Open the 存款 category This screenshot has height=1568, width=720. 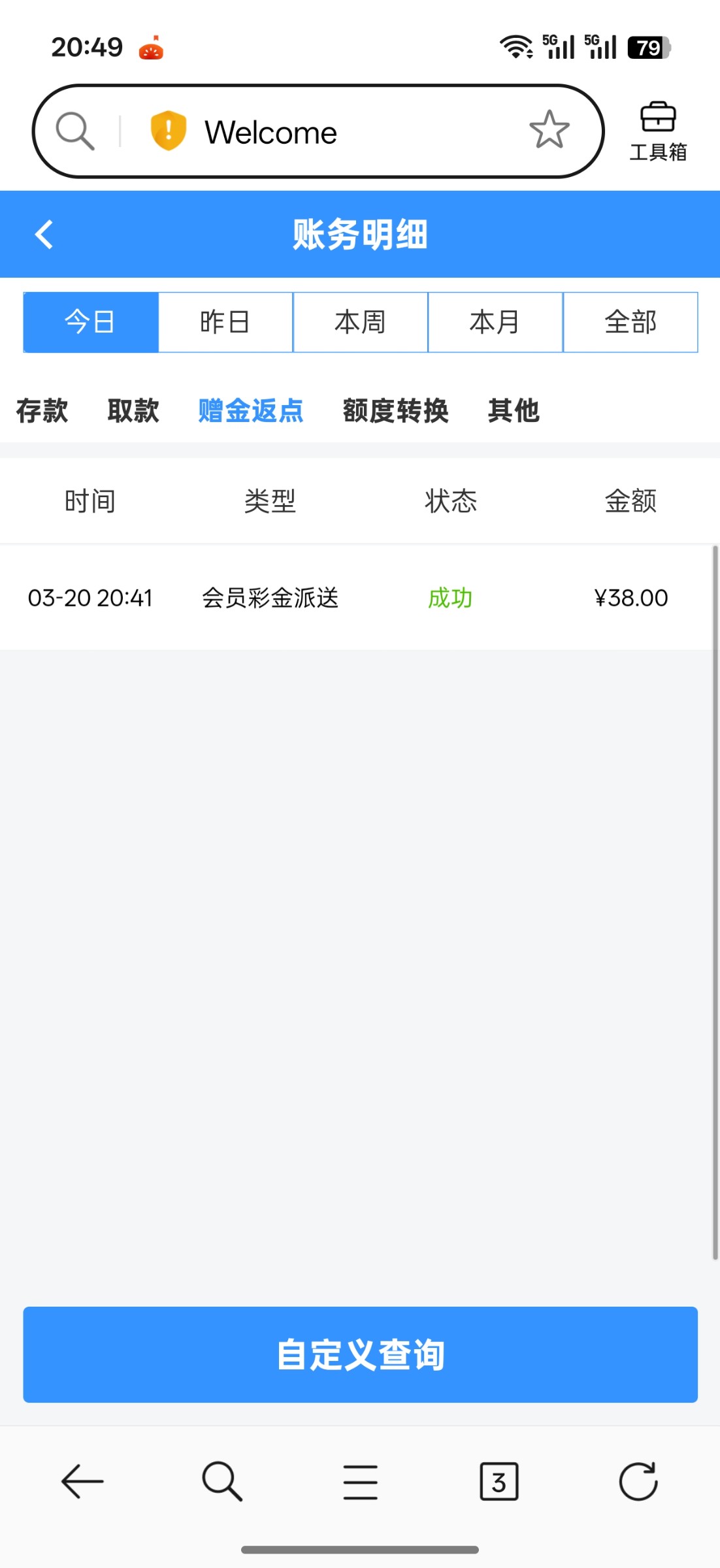point(42,411)
